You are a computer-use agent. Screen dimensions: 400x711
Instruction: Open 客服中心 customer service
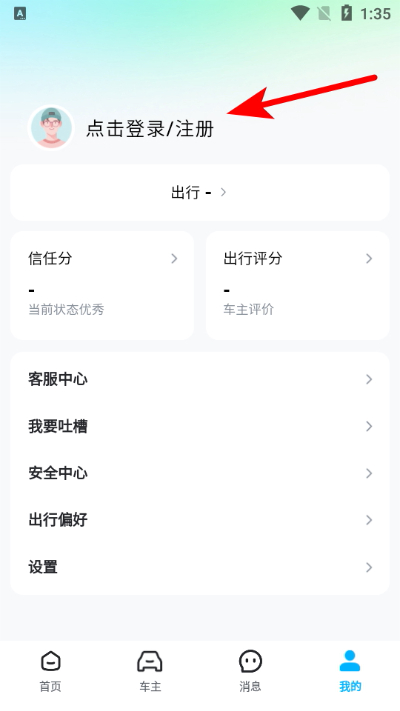200,379
